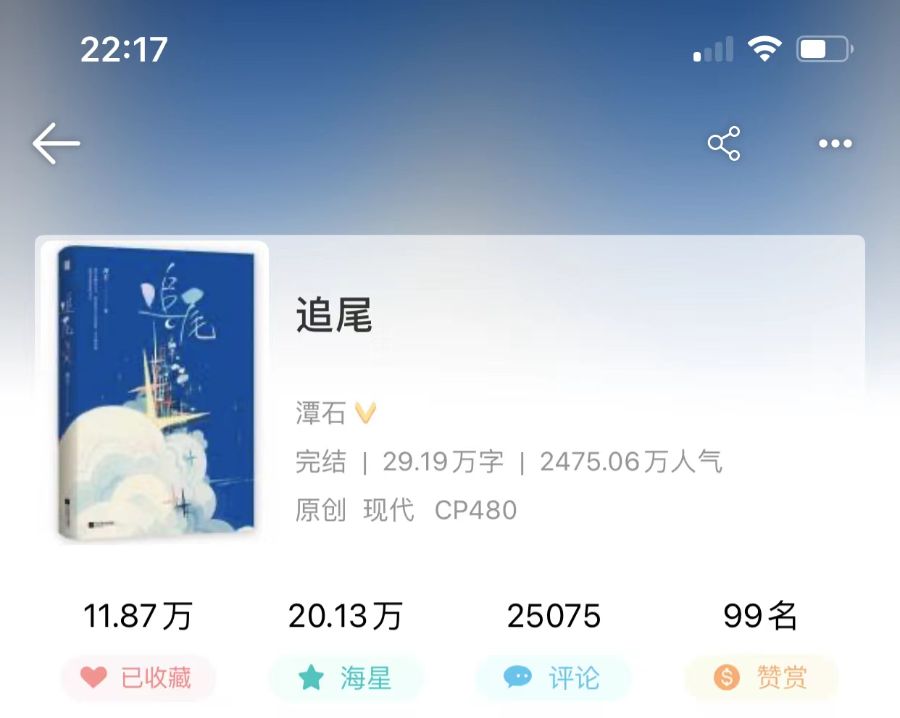Toggle the 已收藏 favorite button
The image size is (900, 718).
(x=138, y=678)
